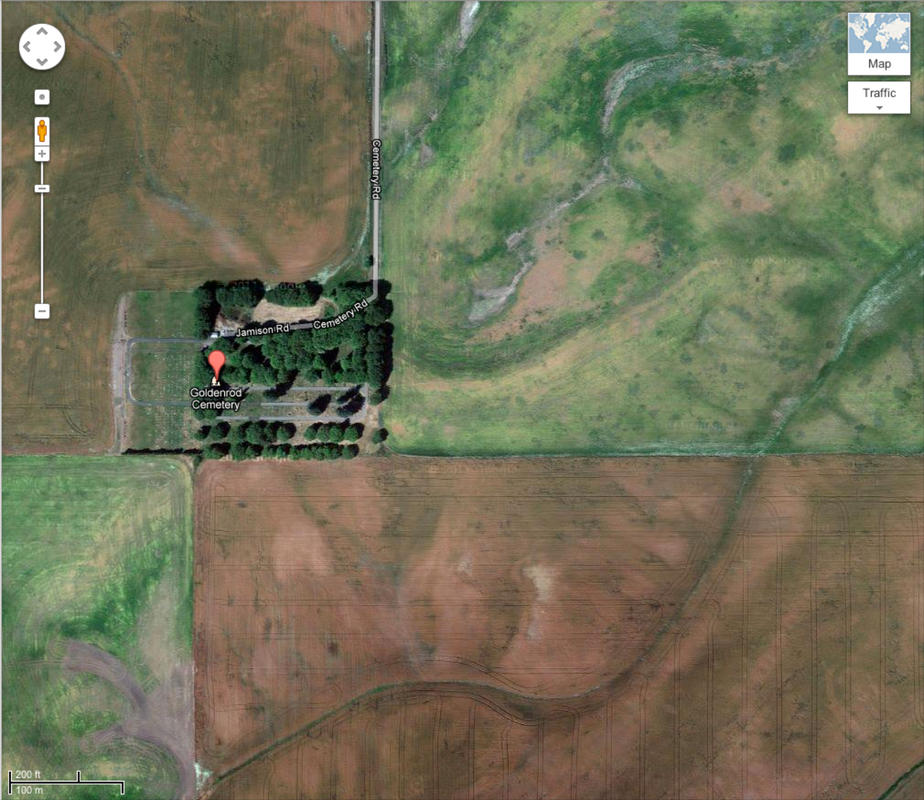
Task: Expand the Traffic dropdown
Action: click(879, 98)
